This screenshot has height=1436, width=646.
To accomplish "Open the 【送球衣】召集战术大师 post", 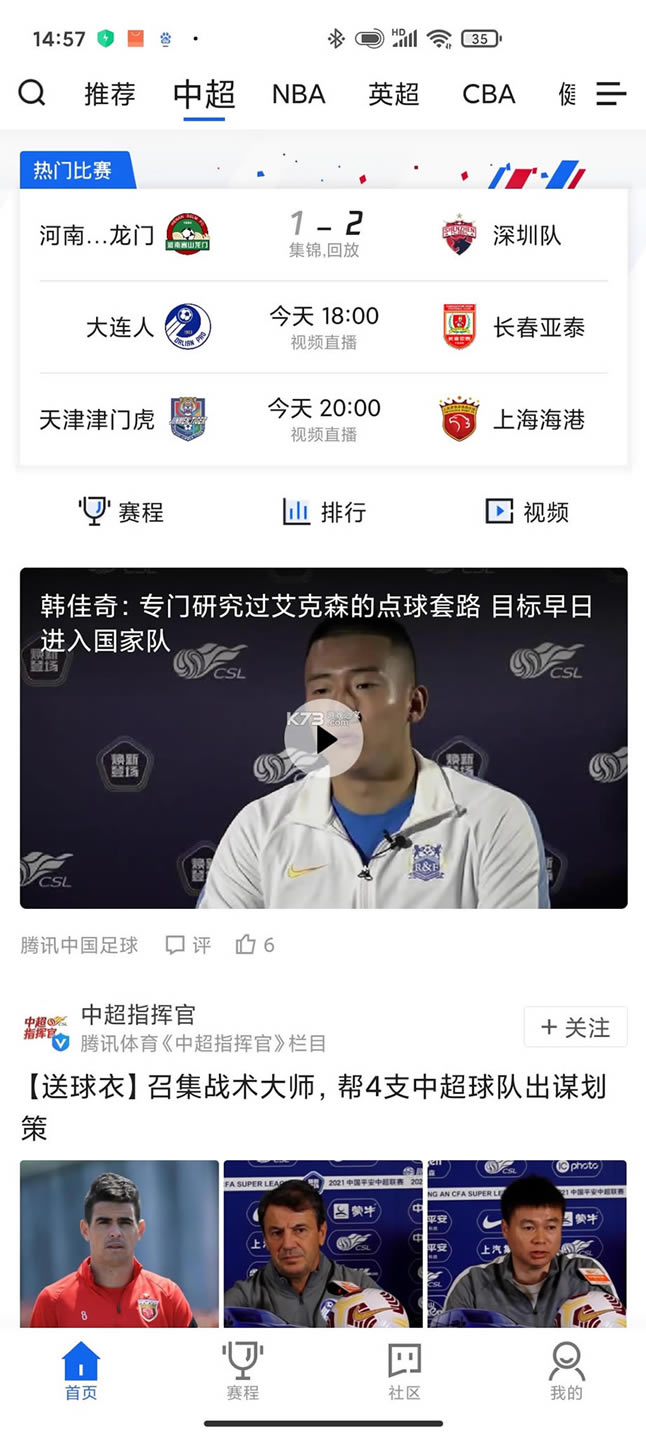I will 314,1107.
